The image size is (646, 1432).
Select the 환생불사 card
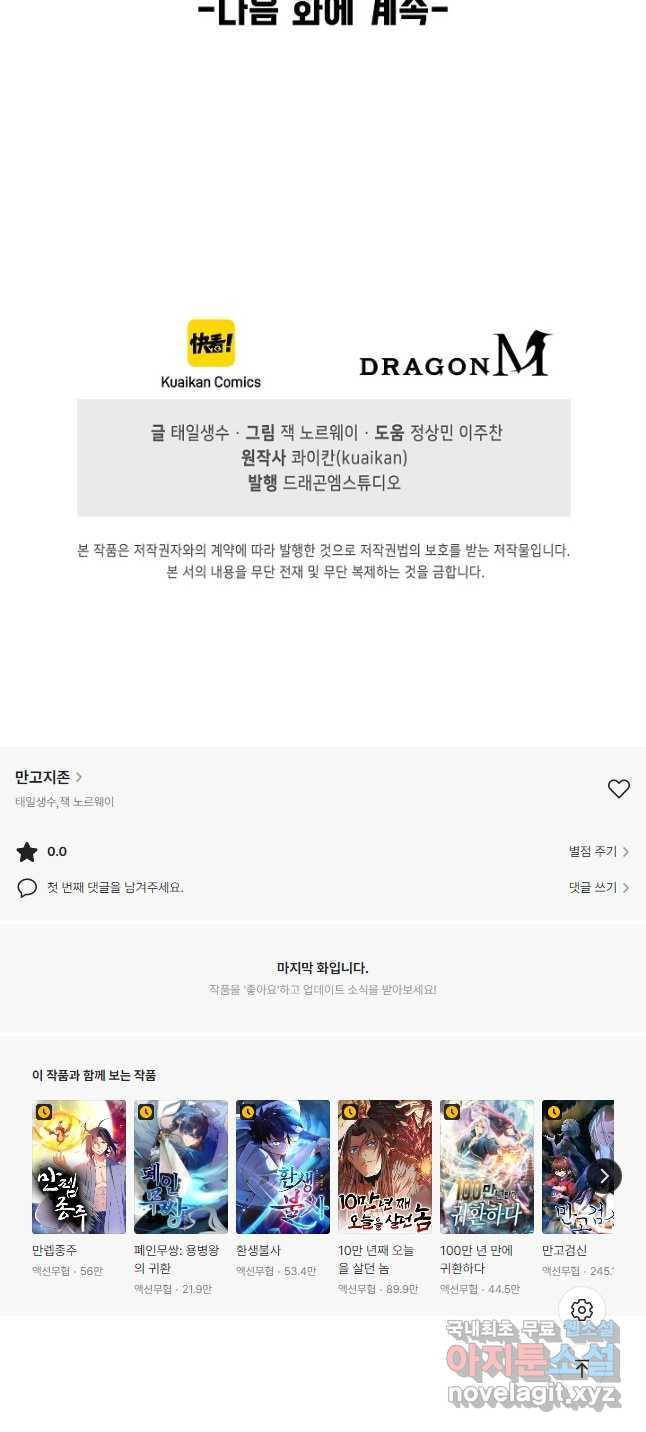(283, 1167)
